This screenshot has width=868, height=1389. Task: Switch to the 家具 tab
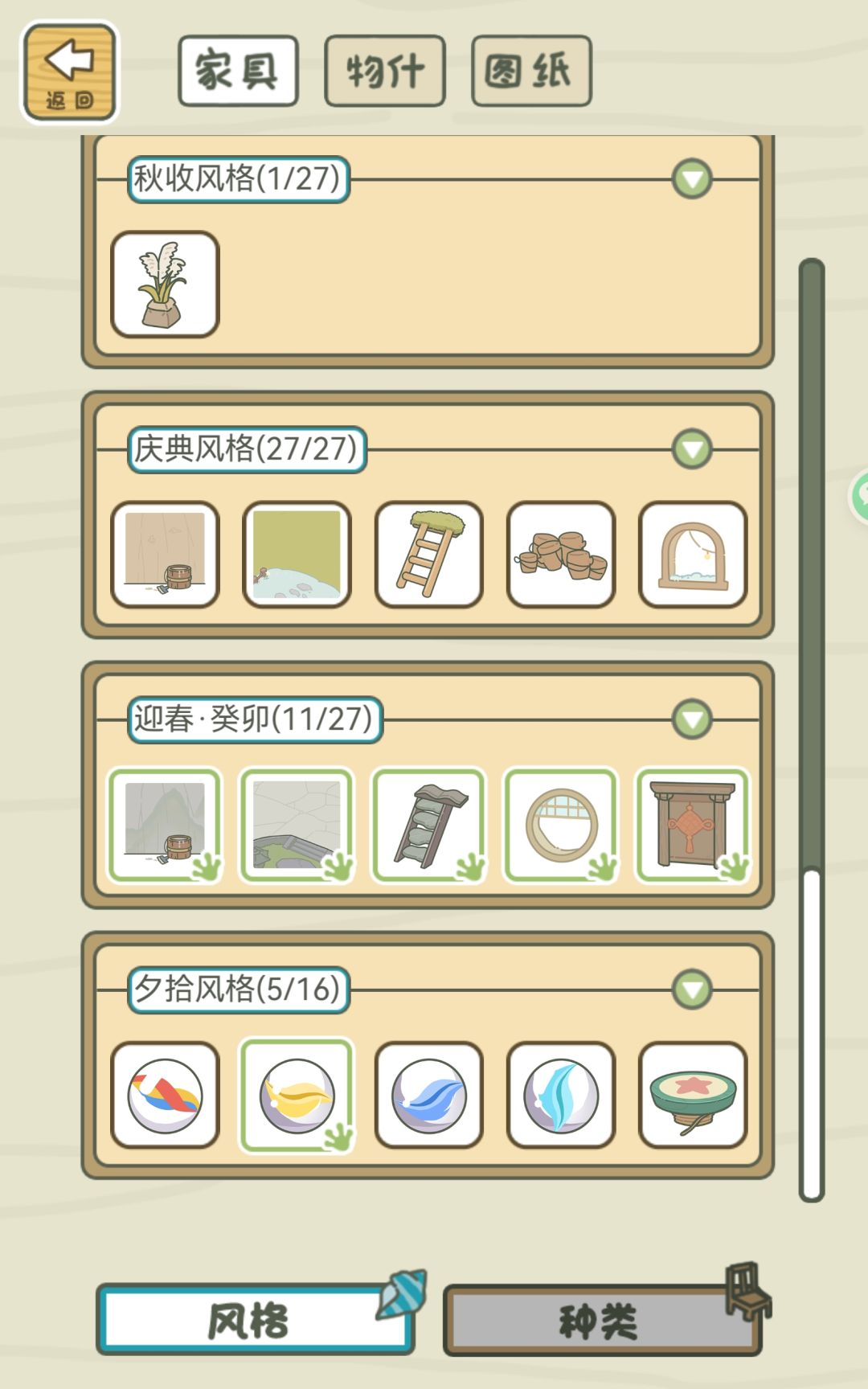(238, 71)
